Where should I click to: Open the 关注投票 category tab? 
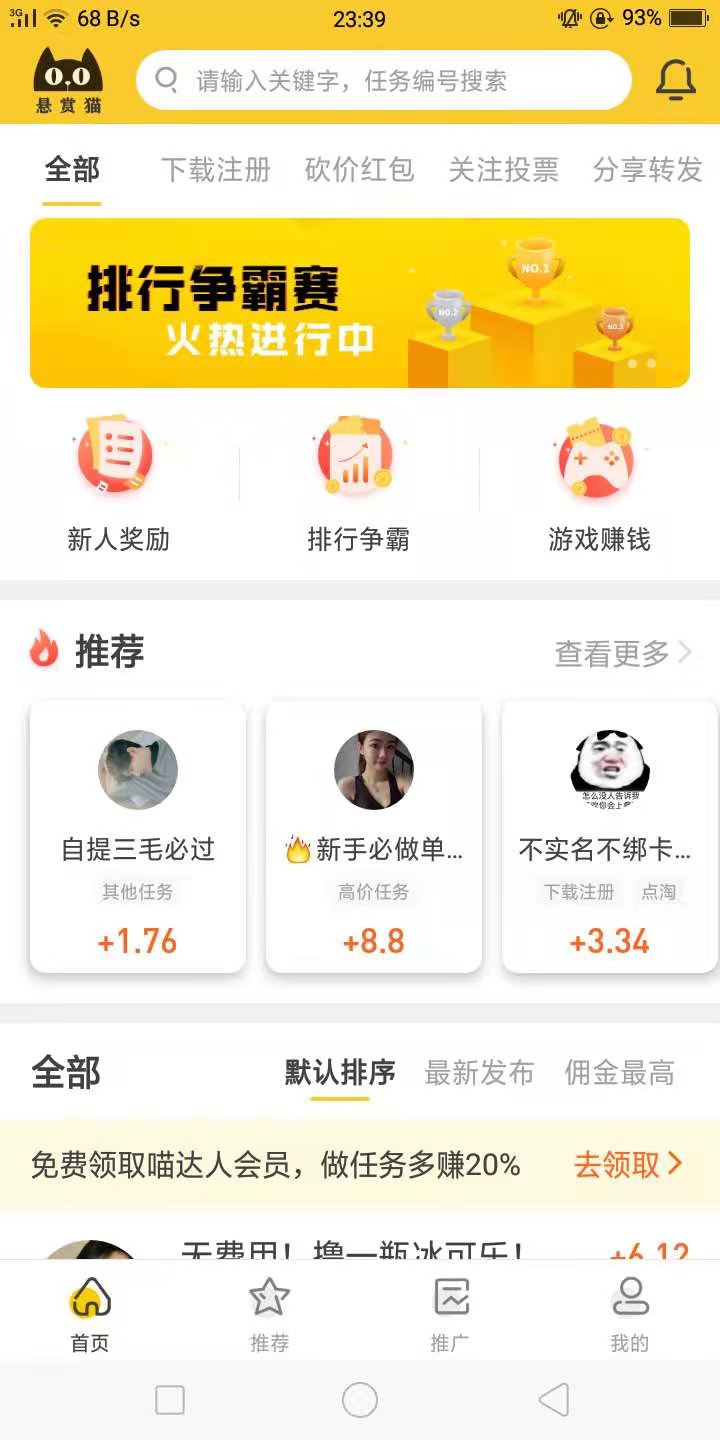(503, 170)
